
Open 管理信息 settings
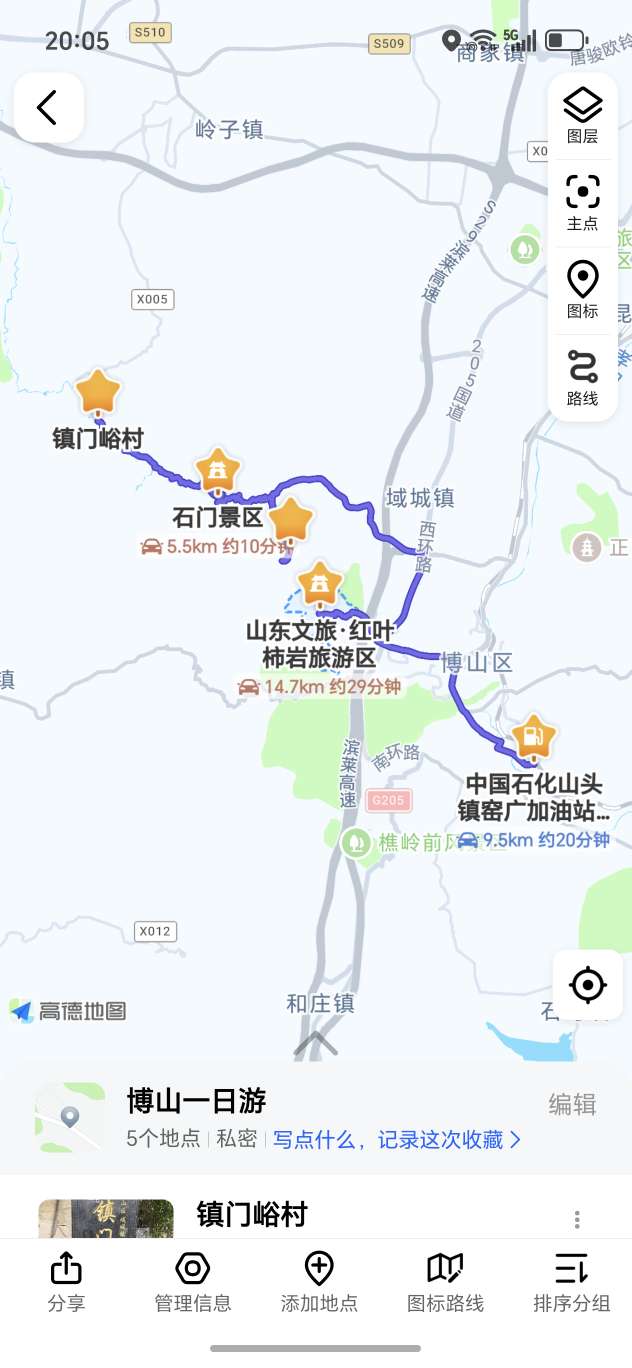[192, 1283]
